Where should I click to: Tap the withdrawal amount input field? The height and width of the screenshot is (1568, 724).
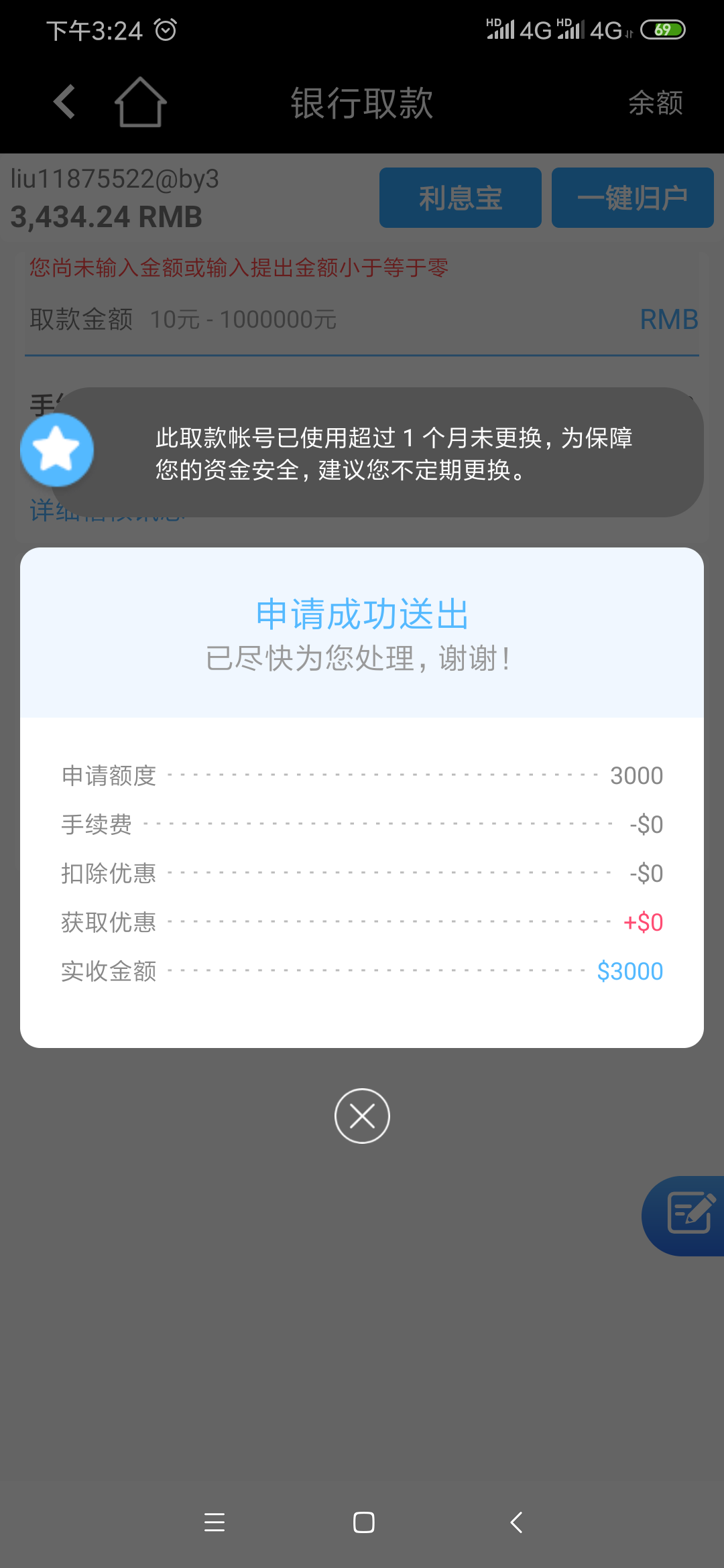click(x=268, y=320)
